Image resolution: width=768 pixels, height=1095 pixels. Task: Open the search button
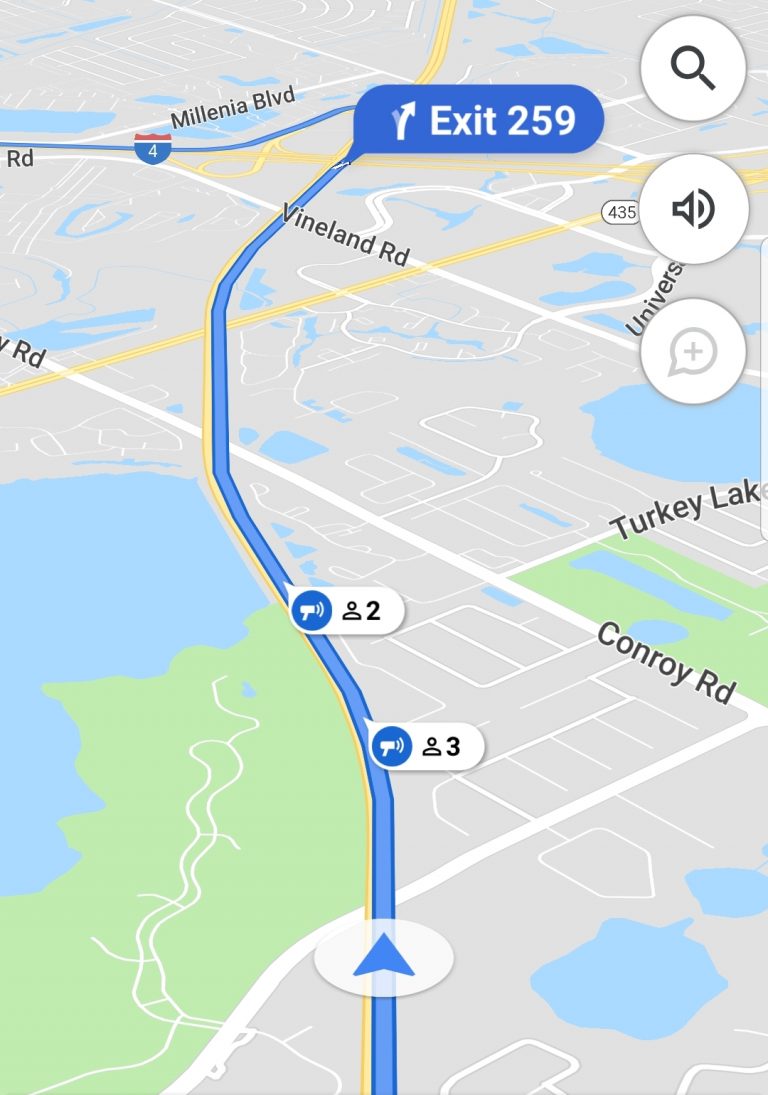pyautogui.click(x=693, y=68)
